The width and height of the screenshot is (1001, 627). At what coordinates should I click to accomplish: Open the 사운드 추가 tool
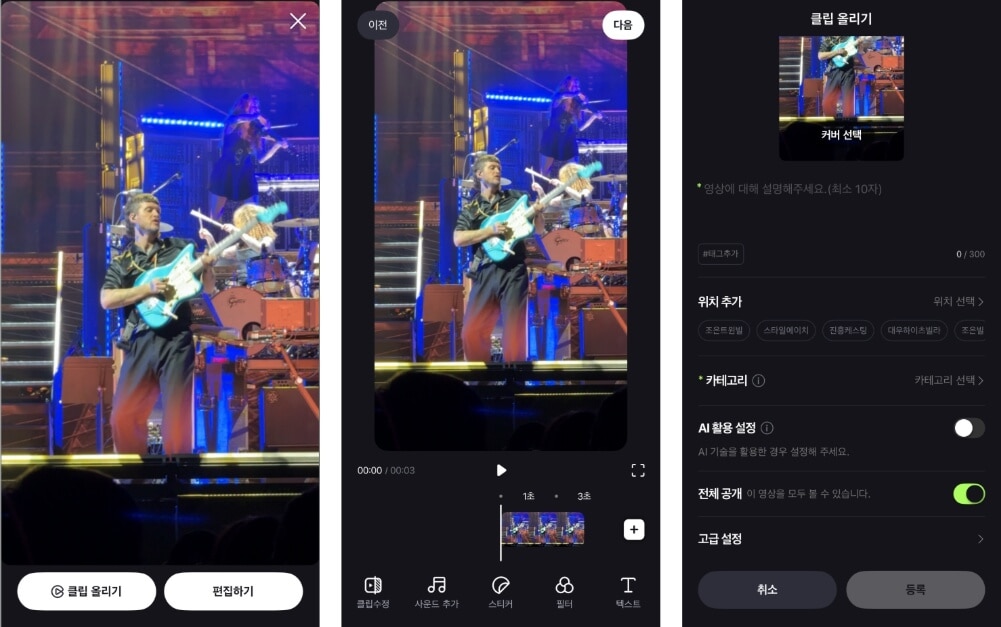pyautogui.click(x=436, y=592)
